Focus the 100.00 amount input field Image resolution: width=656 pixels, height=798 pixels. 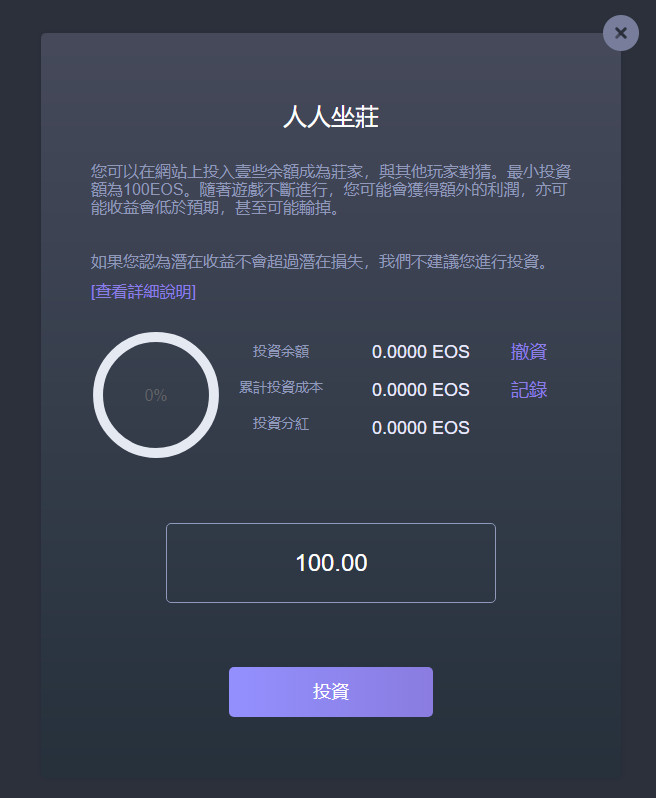click(330, 563)
